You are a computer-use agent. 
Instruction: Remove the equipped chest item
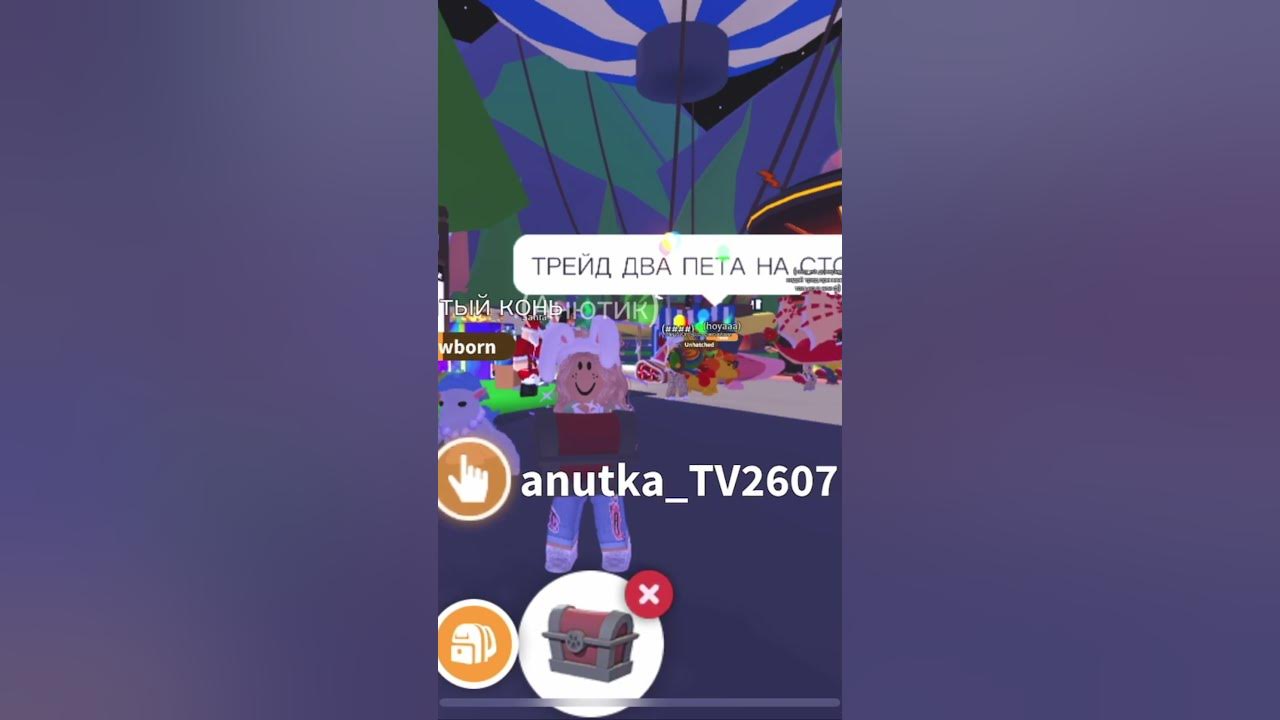(x=649, y=595)
